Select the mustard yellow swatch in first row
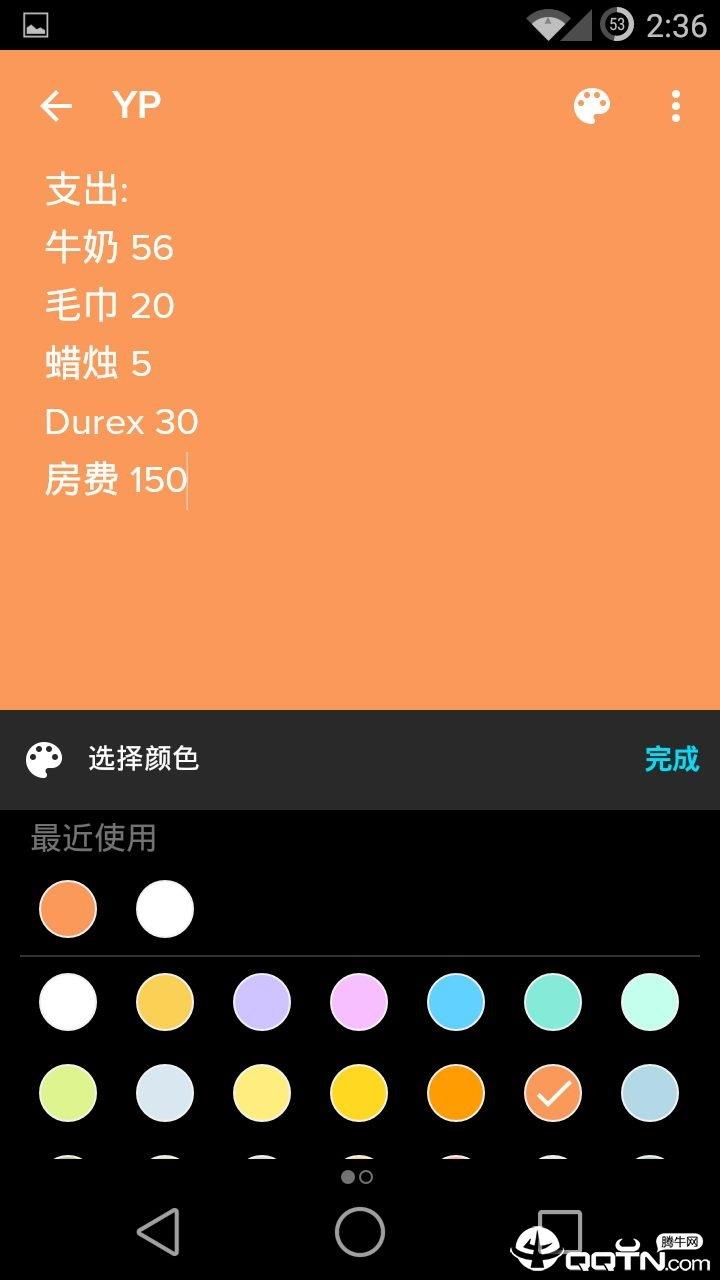 165,1002
